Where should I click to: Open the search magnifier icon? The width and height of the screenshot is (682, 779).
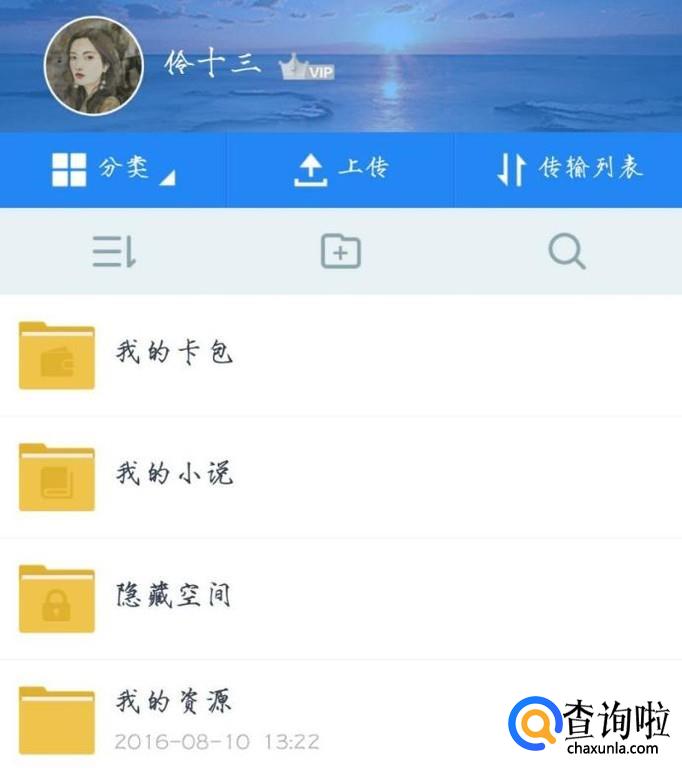pyautogui.click(x=567, y=251)
